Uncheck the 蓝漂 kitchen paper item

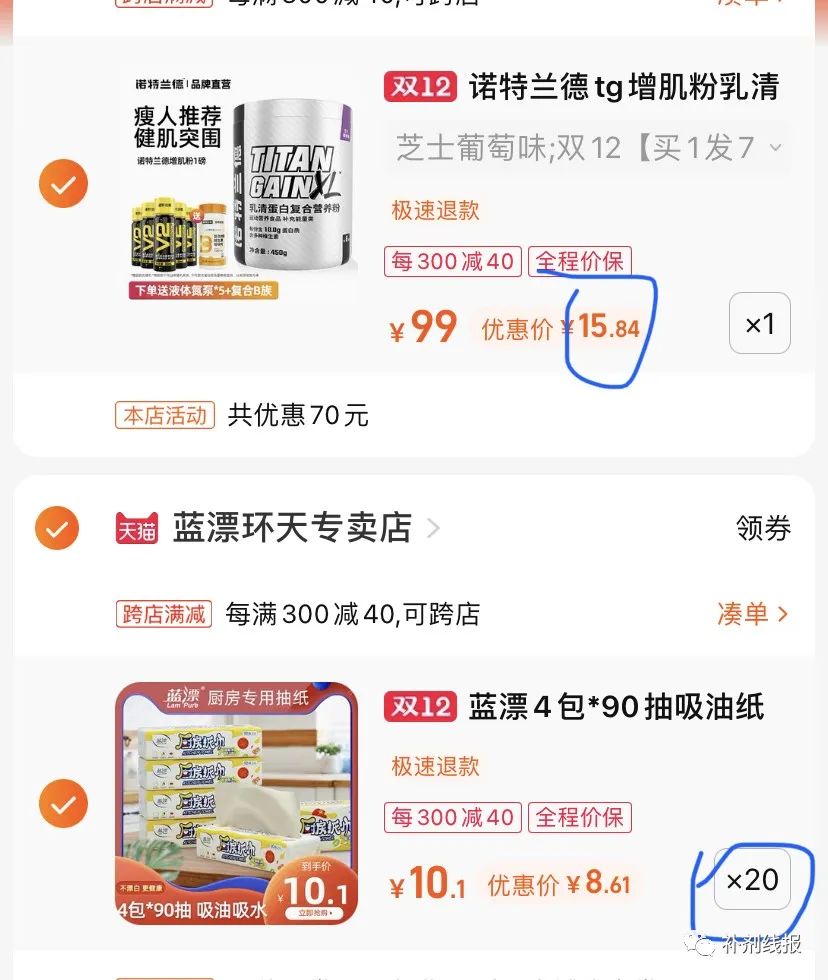pyautogui.click(x=63, y=803)
